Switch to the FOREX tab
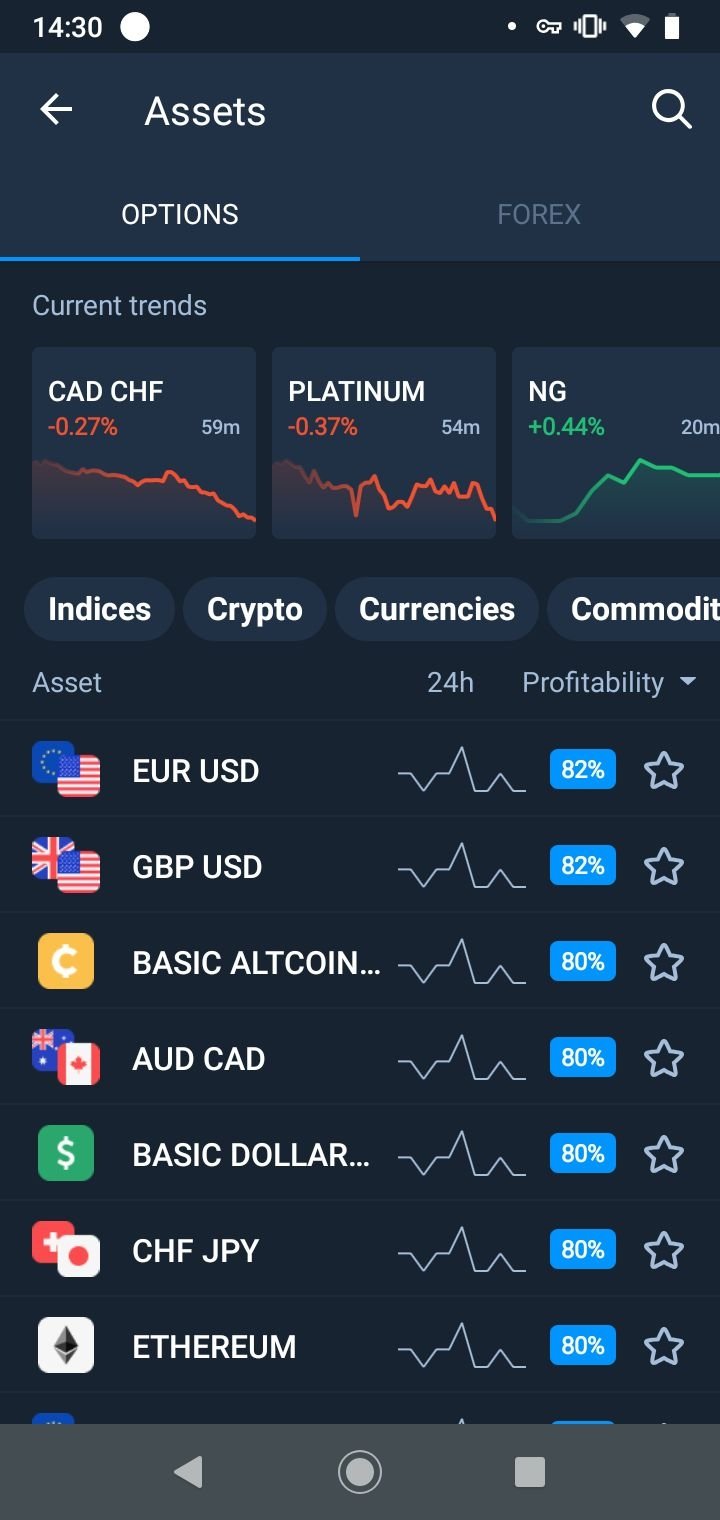Screen dimensions: 720x1520 pos(539,214)
